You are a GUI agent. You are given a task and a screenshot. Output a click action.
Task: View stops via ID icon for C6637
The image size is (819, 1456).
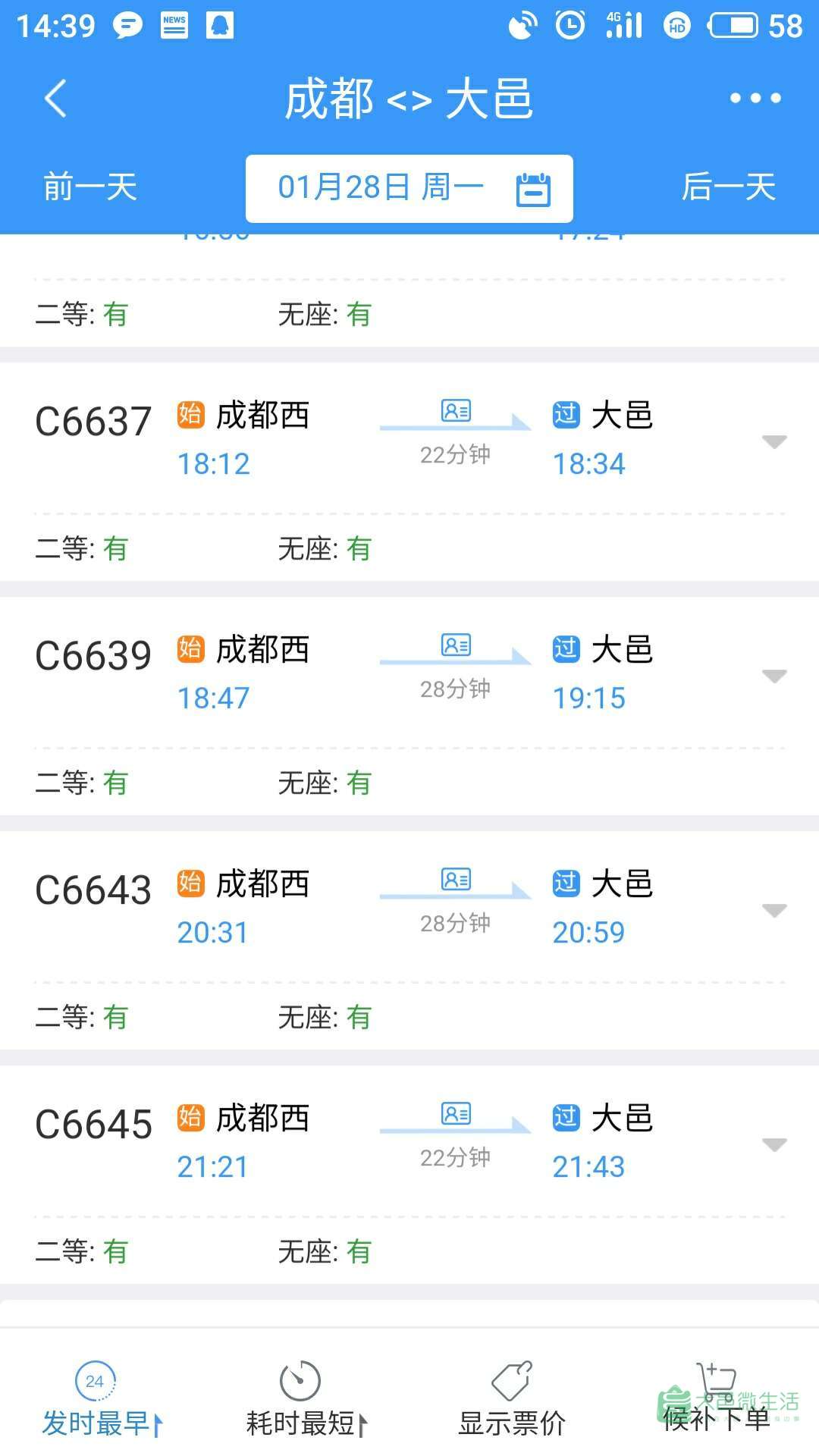click(456, 411)
